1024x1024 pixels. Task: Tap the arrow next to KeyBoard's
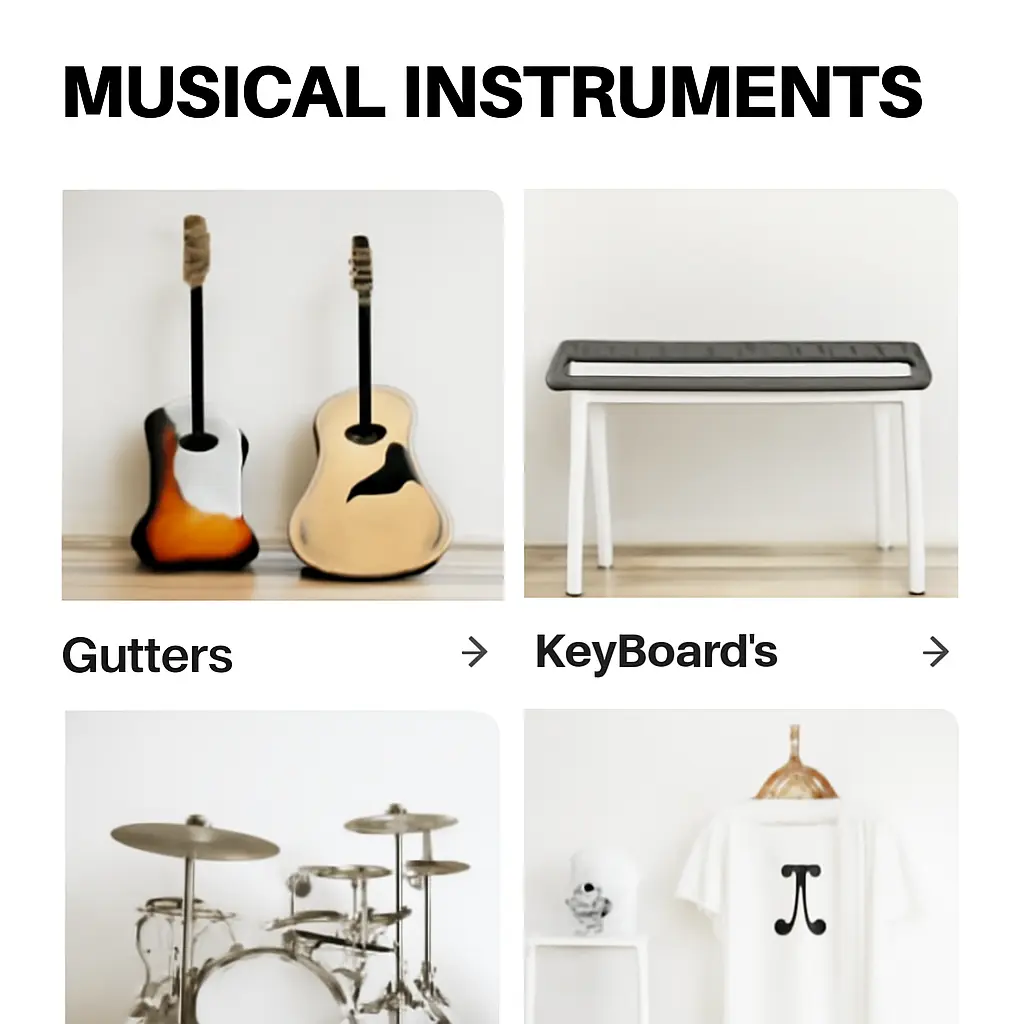[x=935, y=653]
